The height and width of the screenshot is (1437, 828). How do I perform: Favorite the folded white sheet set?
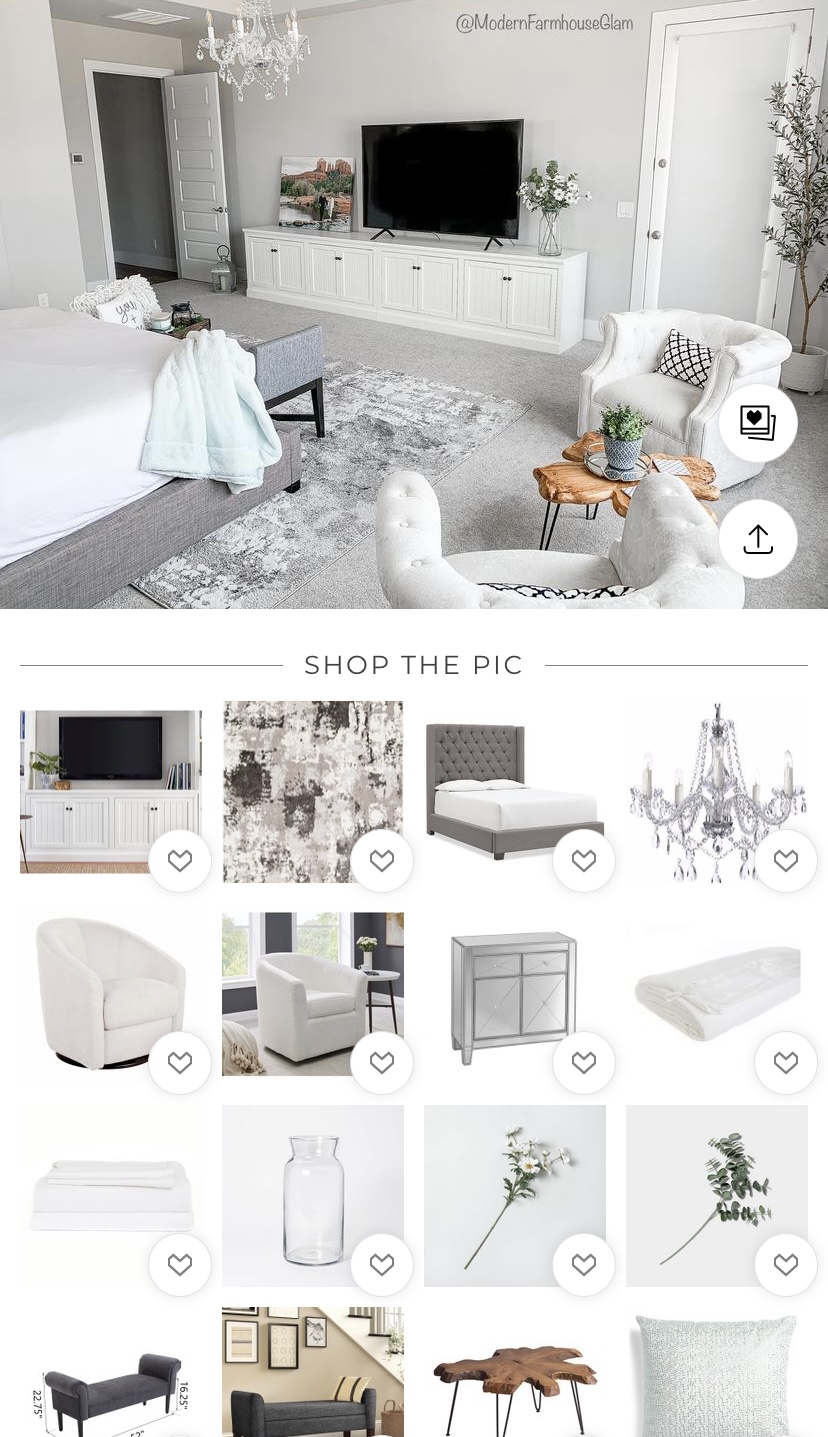click(180, 1265)
